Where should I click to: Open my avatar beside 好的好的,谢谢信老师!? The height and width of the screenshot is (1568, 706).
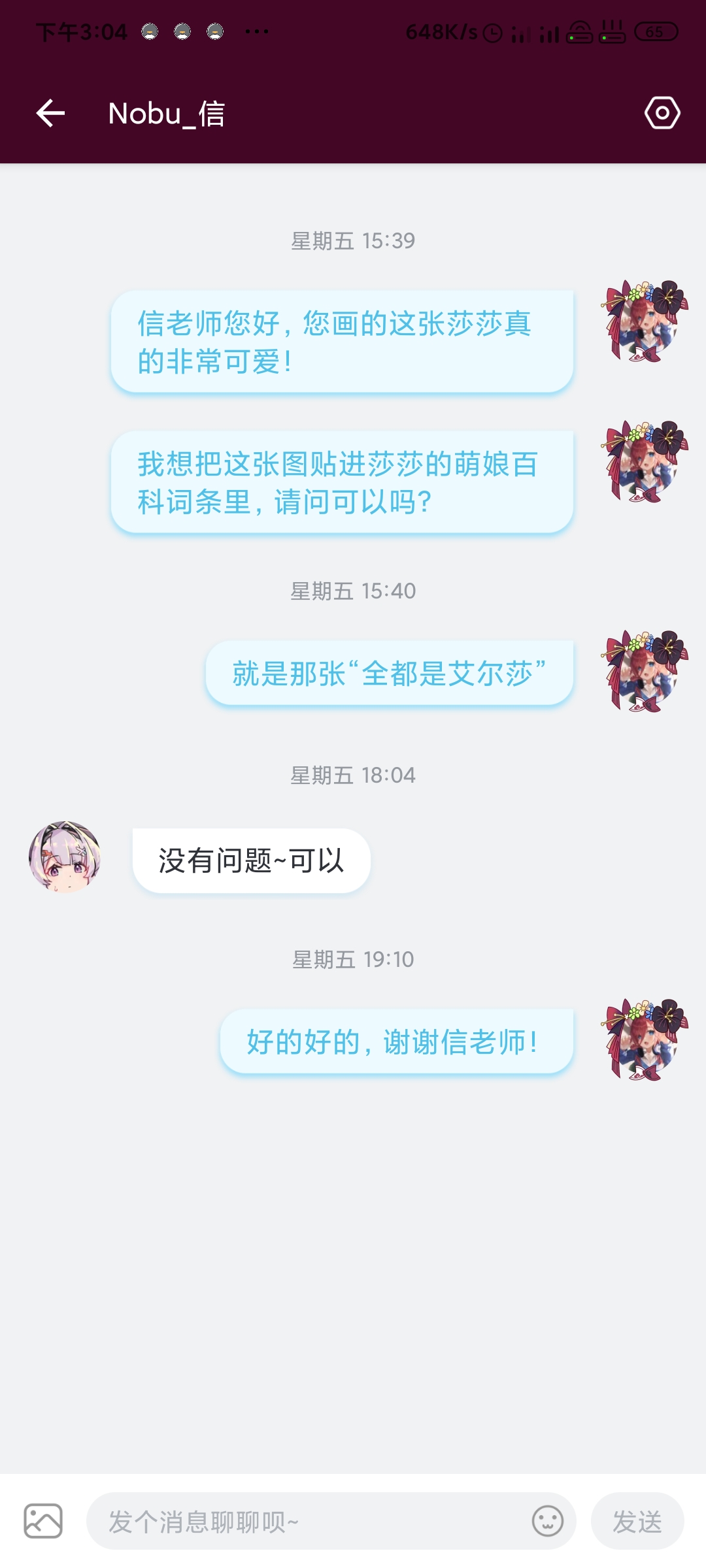click(x=645, y=1039)
